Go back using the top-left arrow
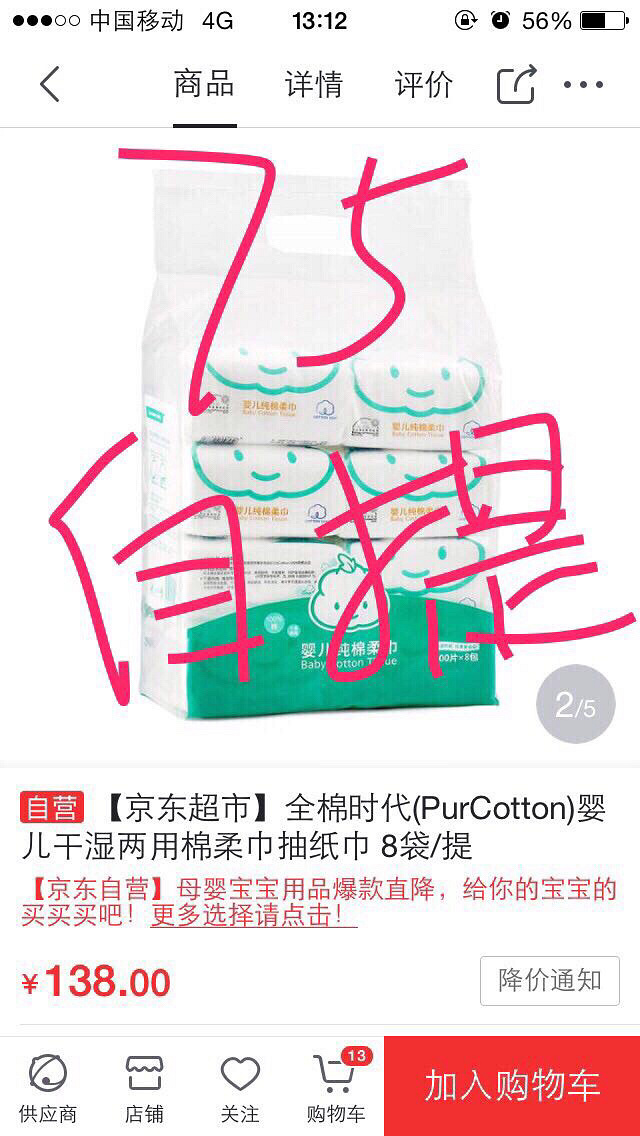The width and height of the screenshot is (640, 1136). coord(50,84)
